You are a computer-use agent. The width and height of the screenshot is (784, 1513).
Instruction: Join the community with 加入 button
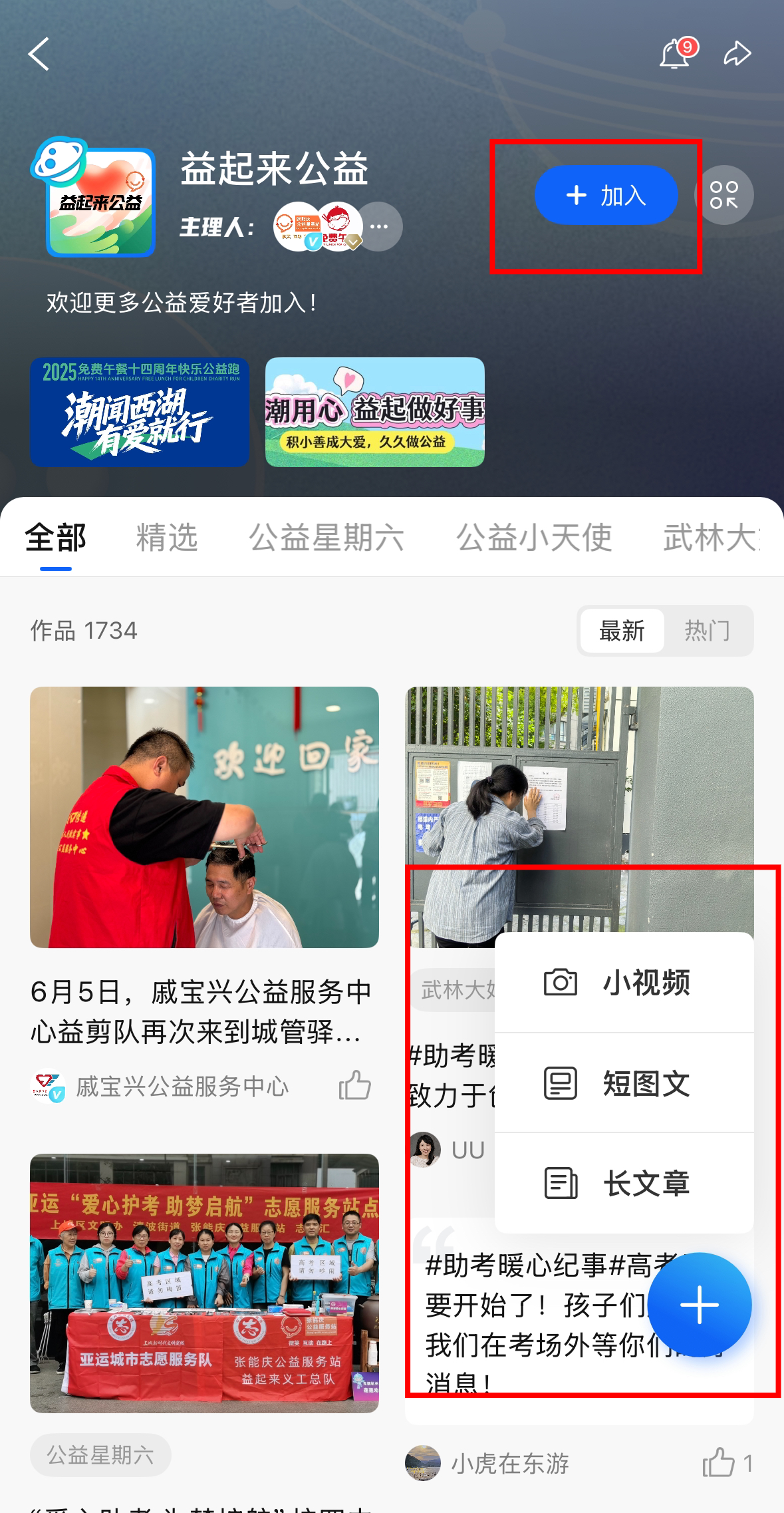coord(606,195)
